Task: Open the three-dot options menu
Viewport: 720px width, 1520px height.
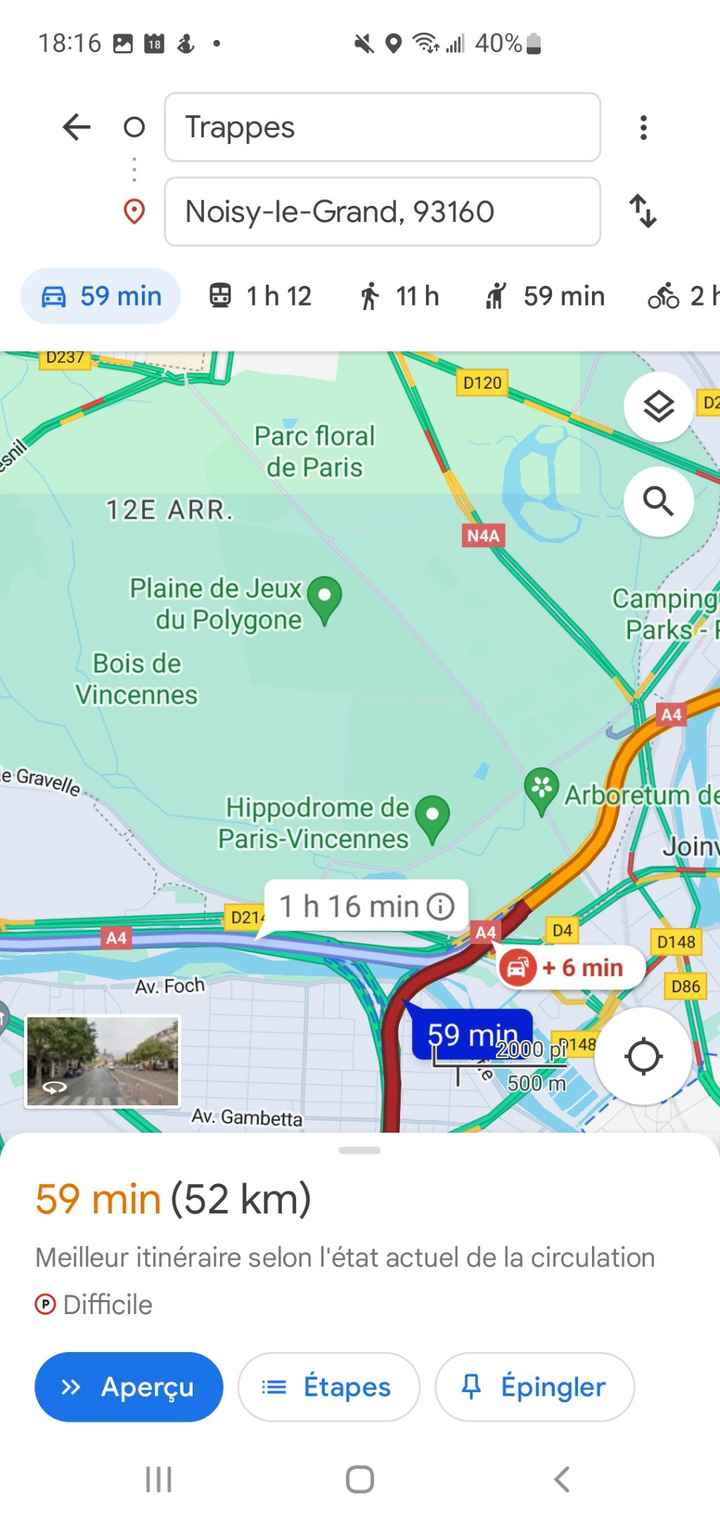Action: tap(643, 127)
